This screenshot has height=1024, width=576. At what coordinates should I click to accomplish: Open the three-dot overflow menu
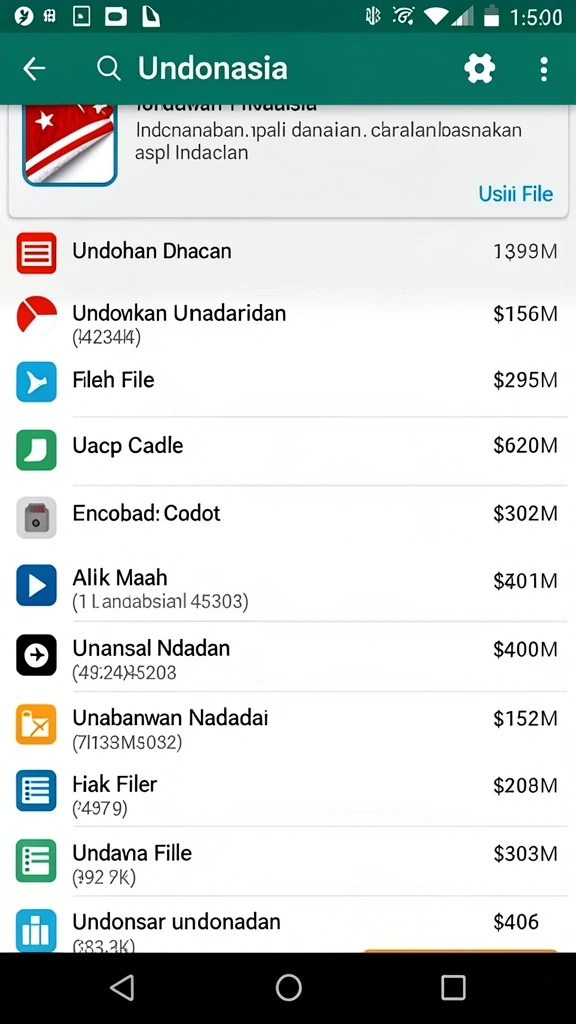point(543,69)
